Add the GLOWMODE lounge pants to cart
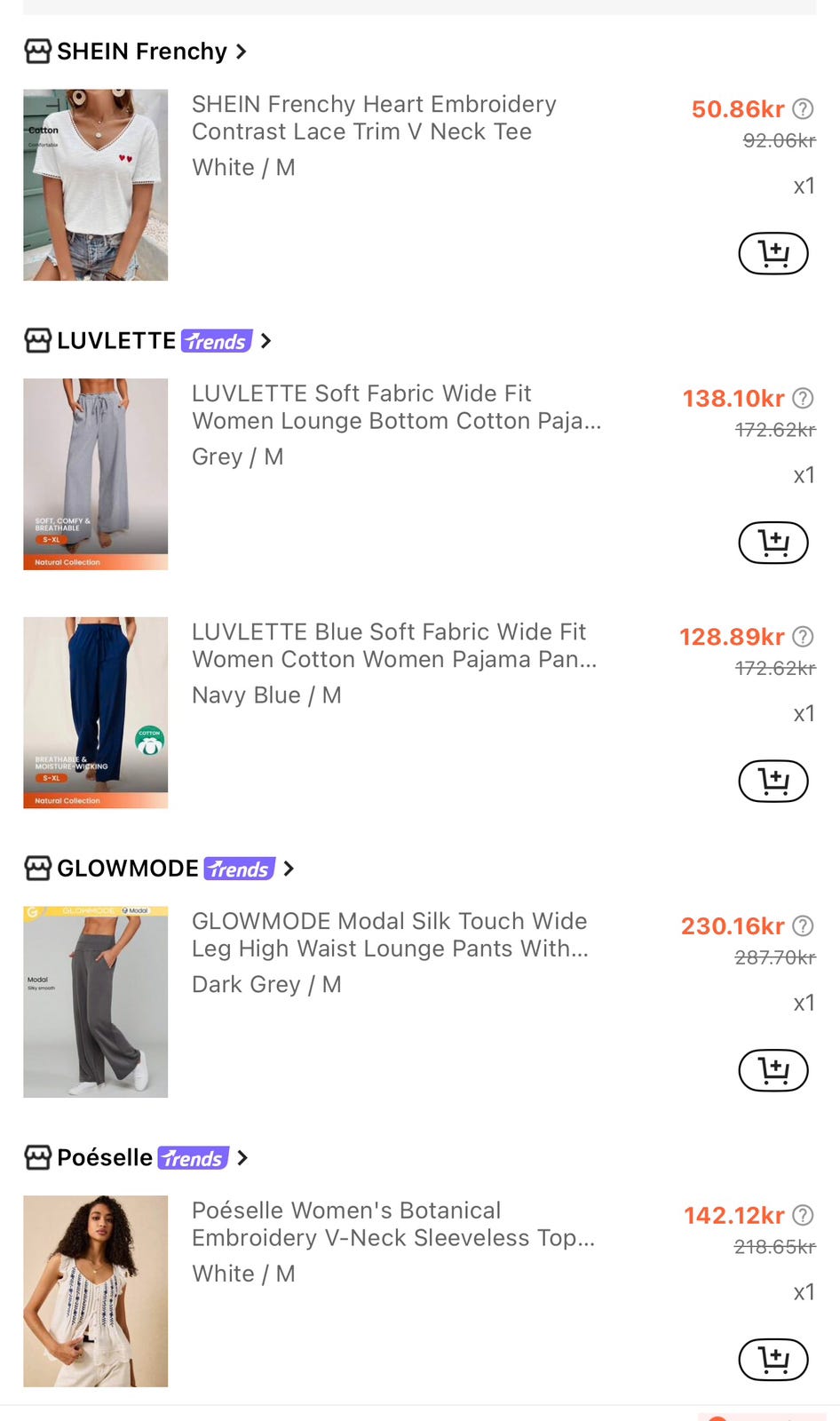840x1421 pixels. tap(773, 1069)
